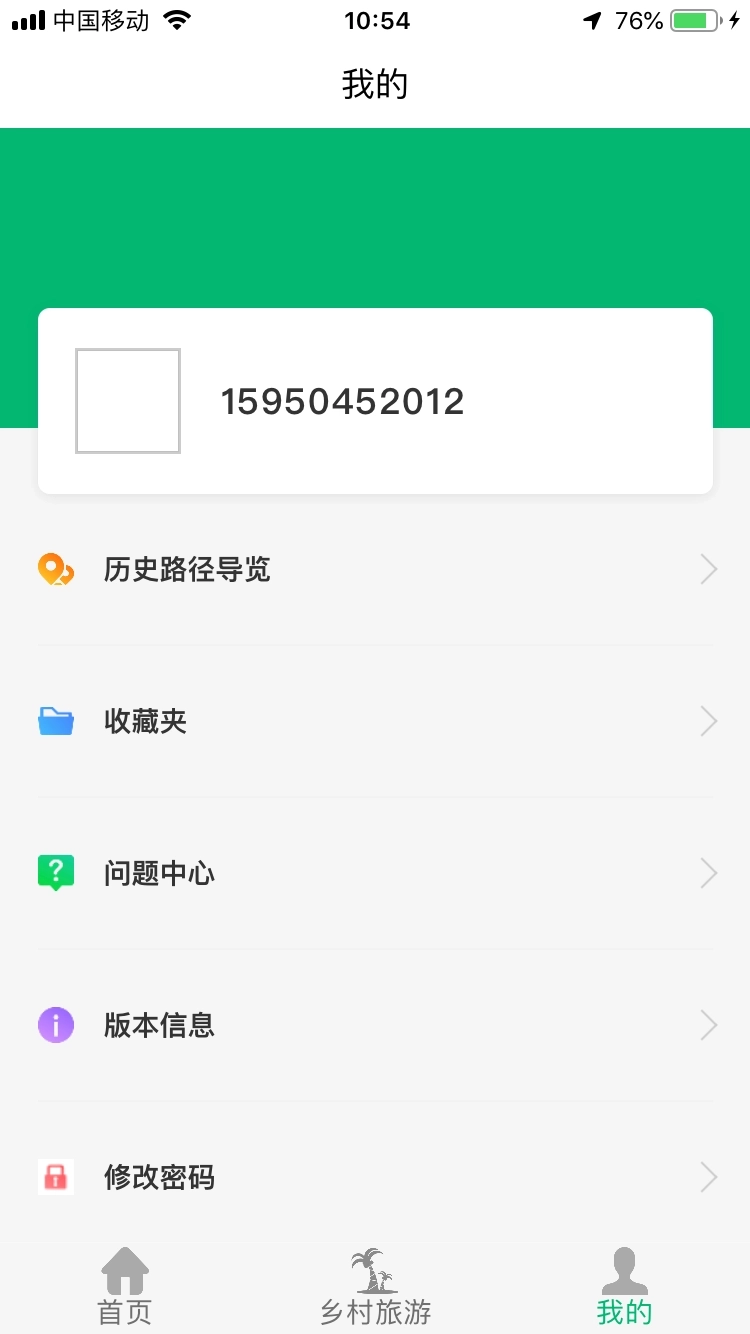The width and height of the screenshot is (750, 1334).
Task: View 版本信息 version info
Action: 160,1026
